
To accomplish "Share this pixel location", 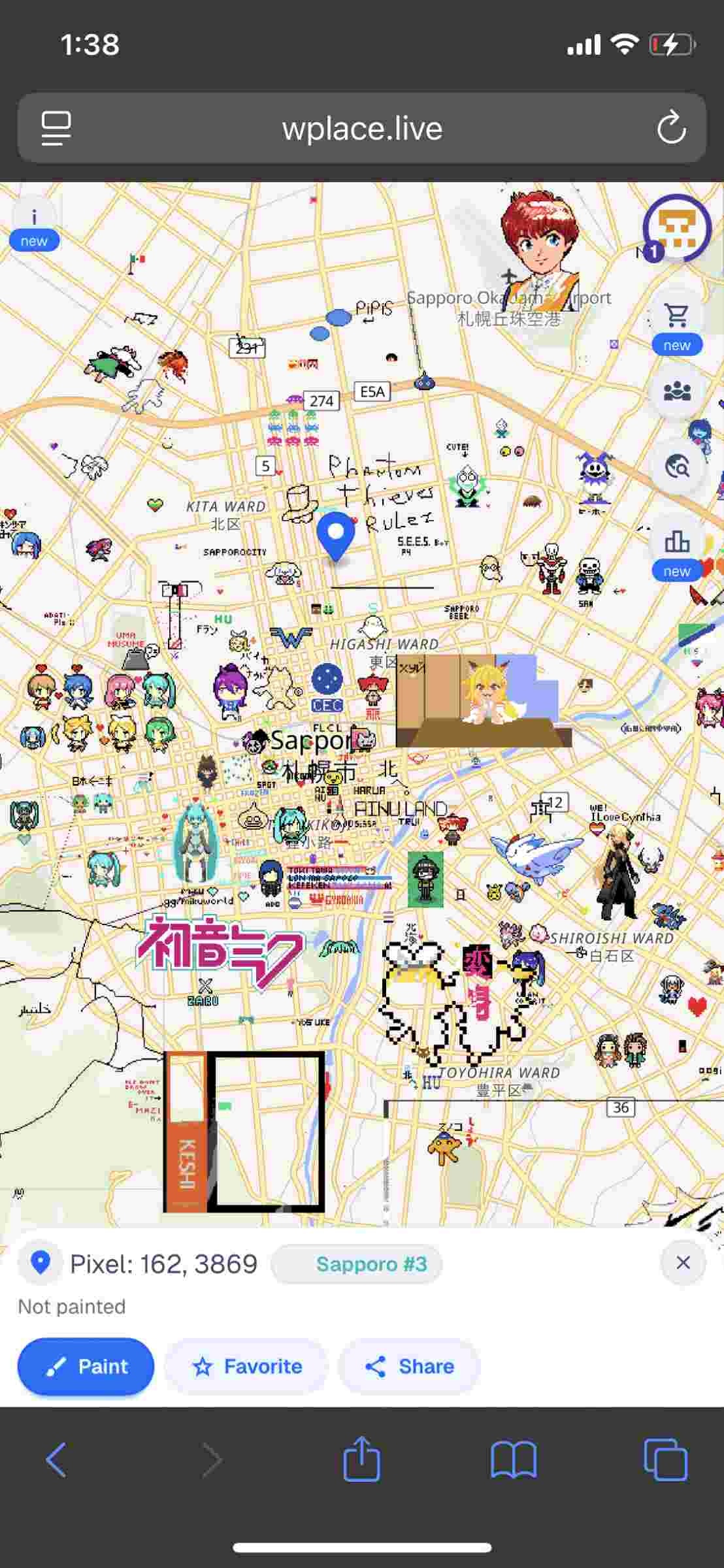I will tap(409, 1366).
